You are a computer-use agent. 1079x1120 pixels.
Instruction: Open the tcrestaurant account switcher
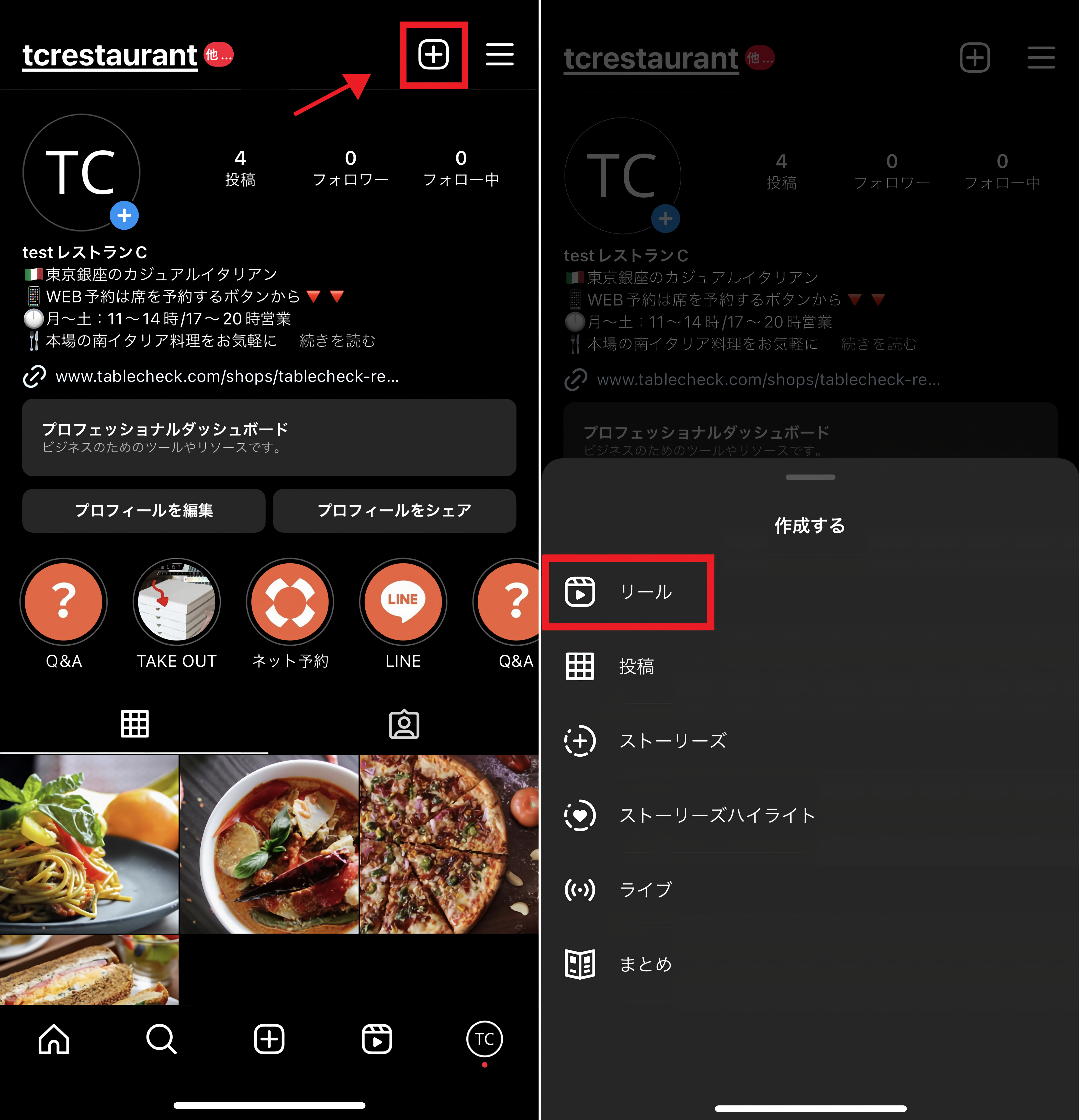[110, 55]
